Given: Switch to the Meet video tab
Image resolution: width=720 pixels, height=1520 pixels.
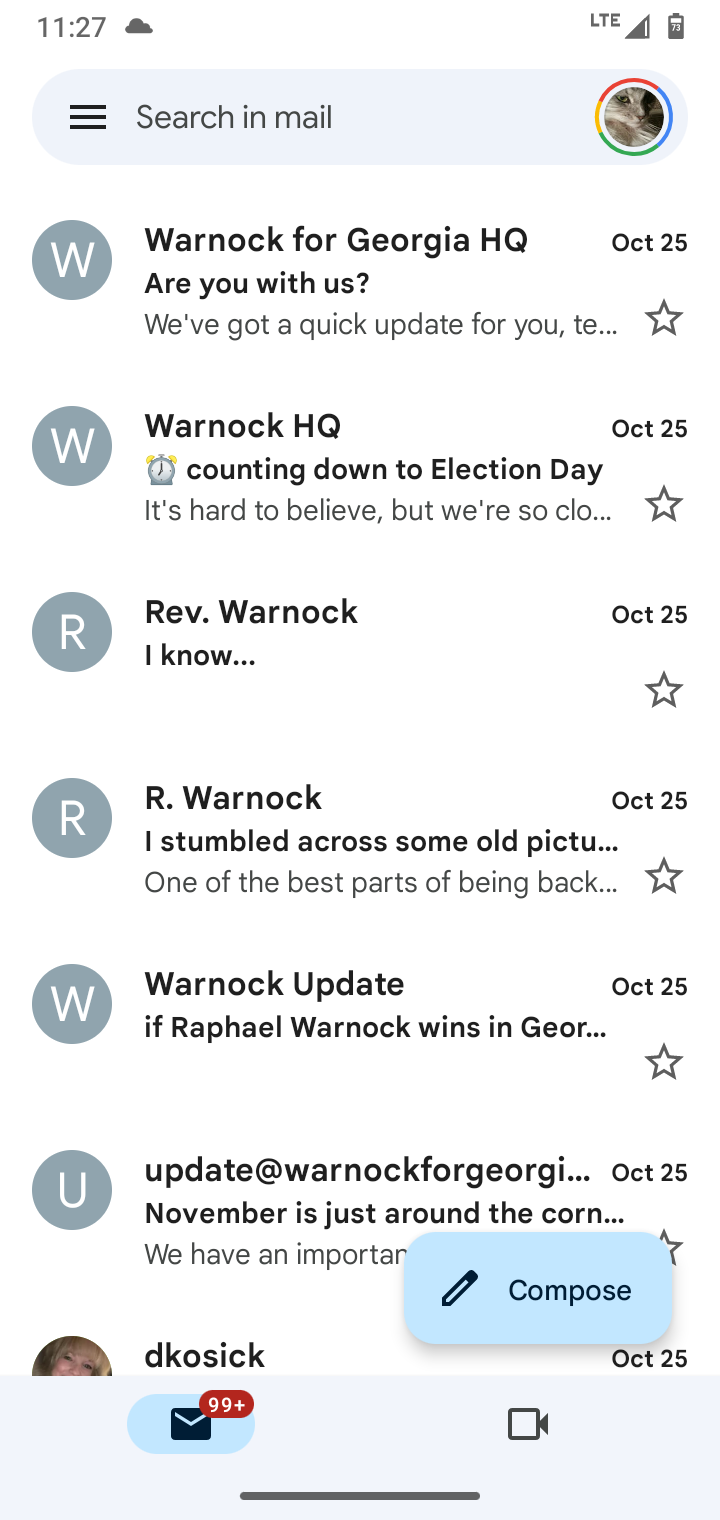Looking at the screenshot, I should point(528,1424).
